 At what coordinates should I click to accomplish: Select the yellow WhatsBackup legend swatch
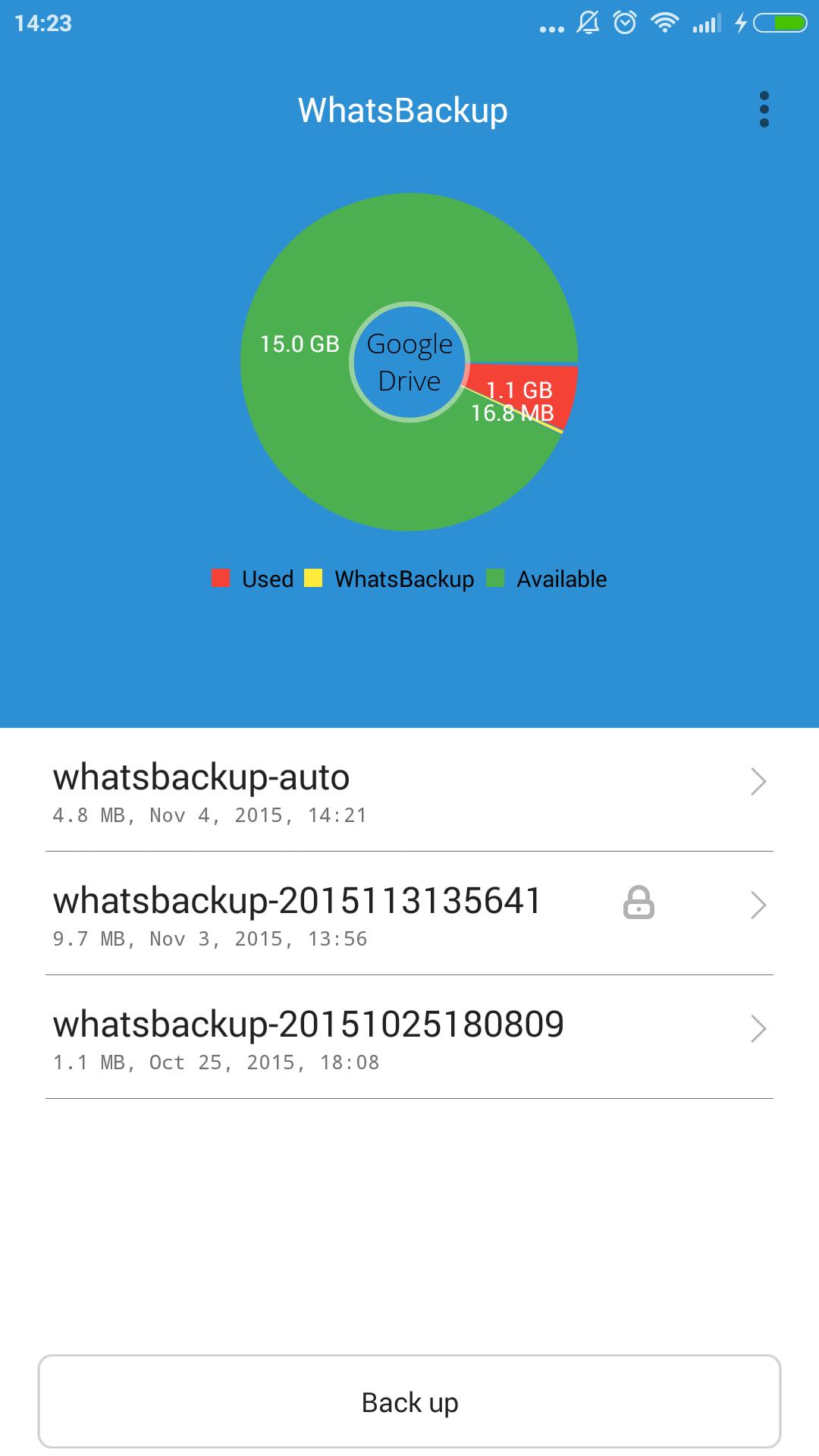(313, 579)
